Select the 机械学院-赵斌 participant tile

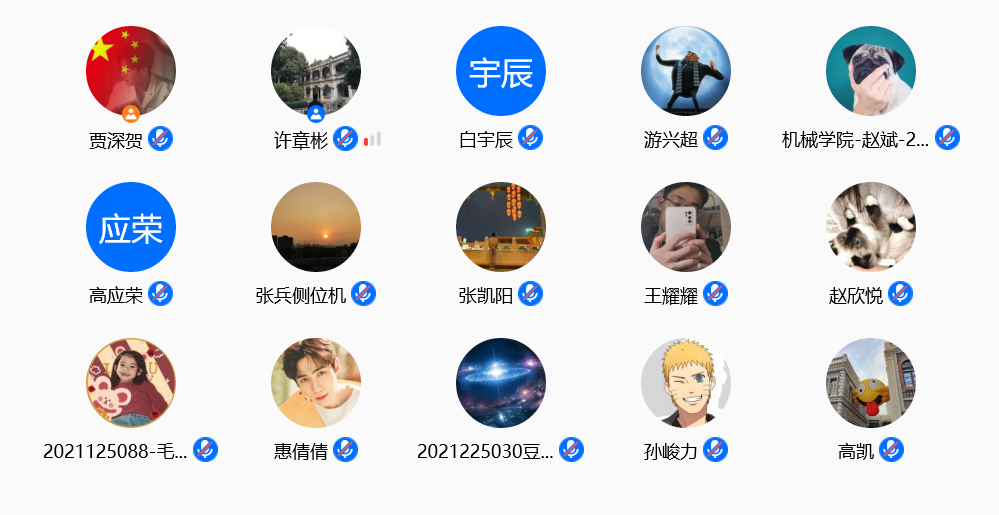tap(871, 71)
